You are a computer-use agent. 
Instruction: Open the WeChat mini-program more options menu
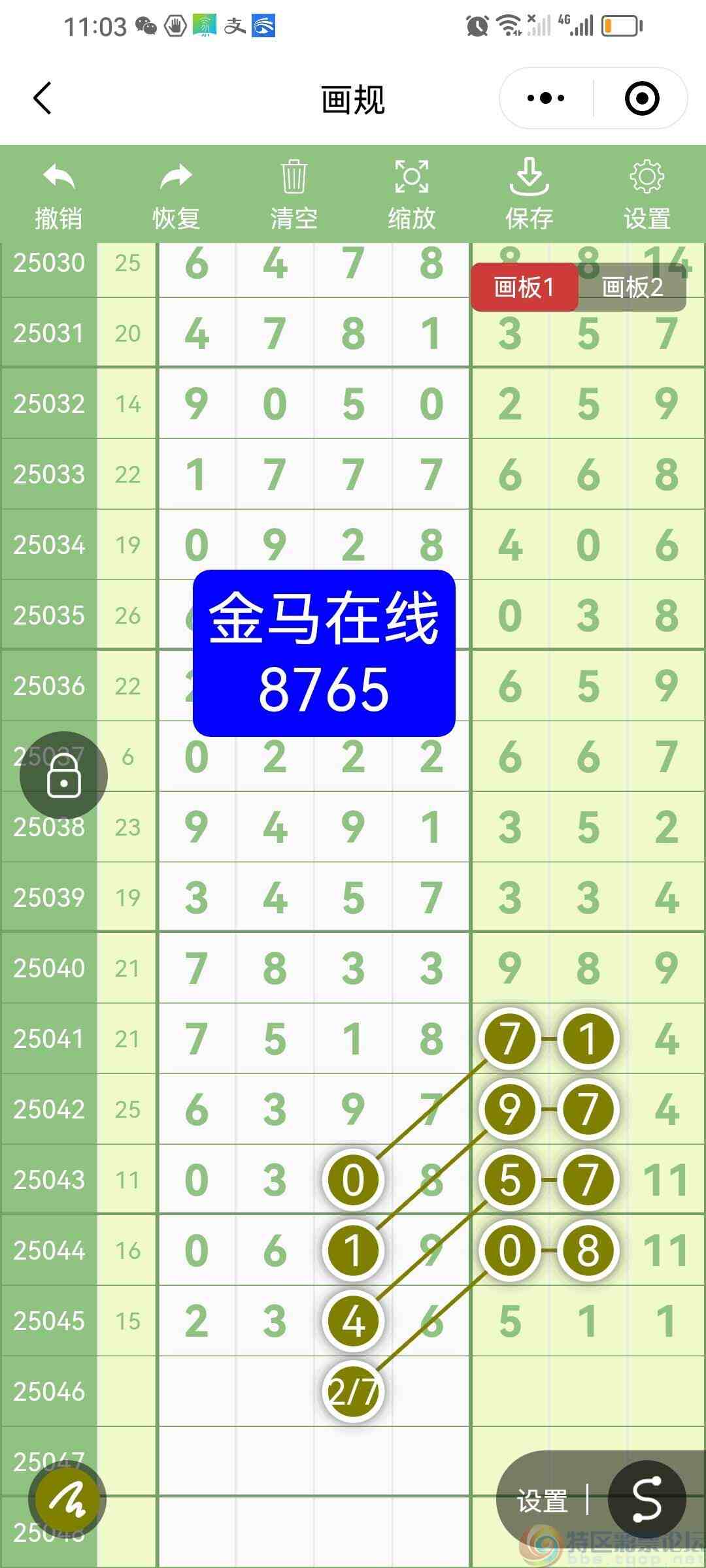click(545, 98)
